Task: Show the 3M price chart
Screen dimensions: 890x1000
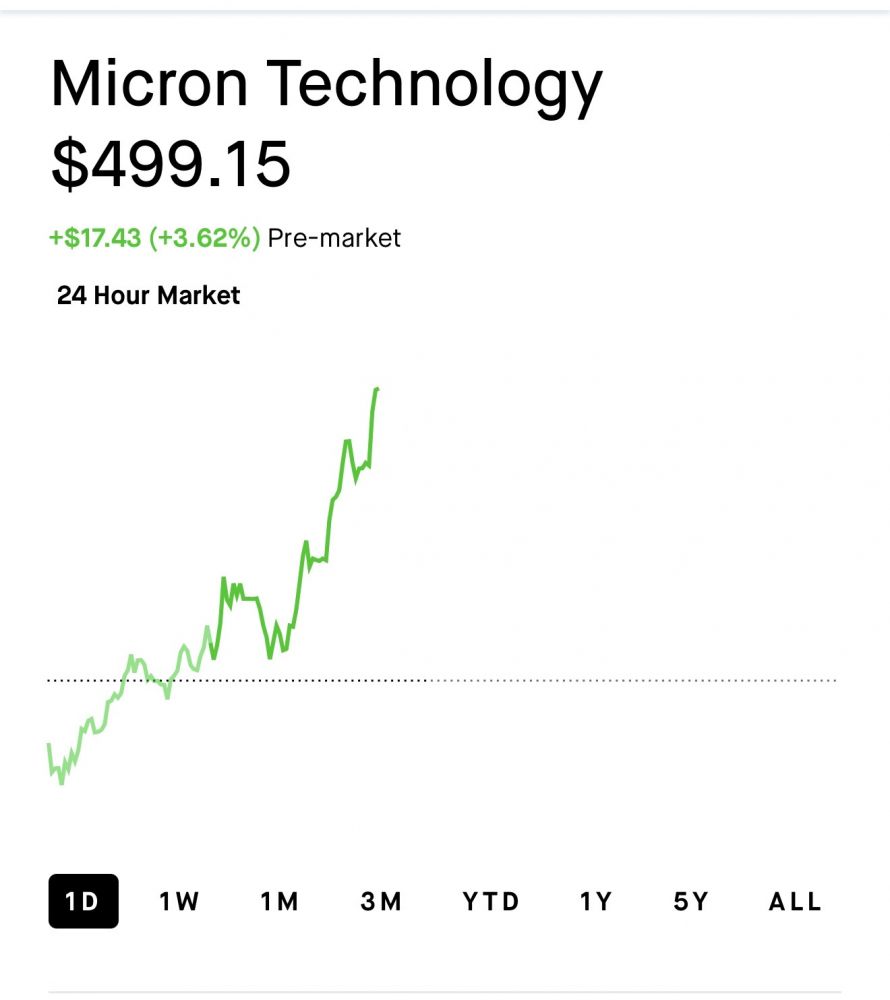Action: pos(381,901)
